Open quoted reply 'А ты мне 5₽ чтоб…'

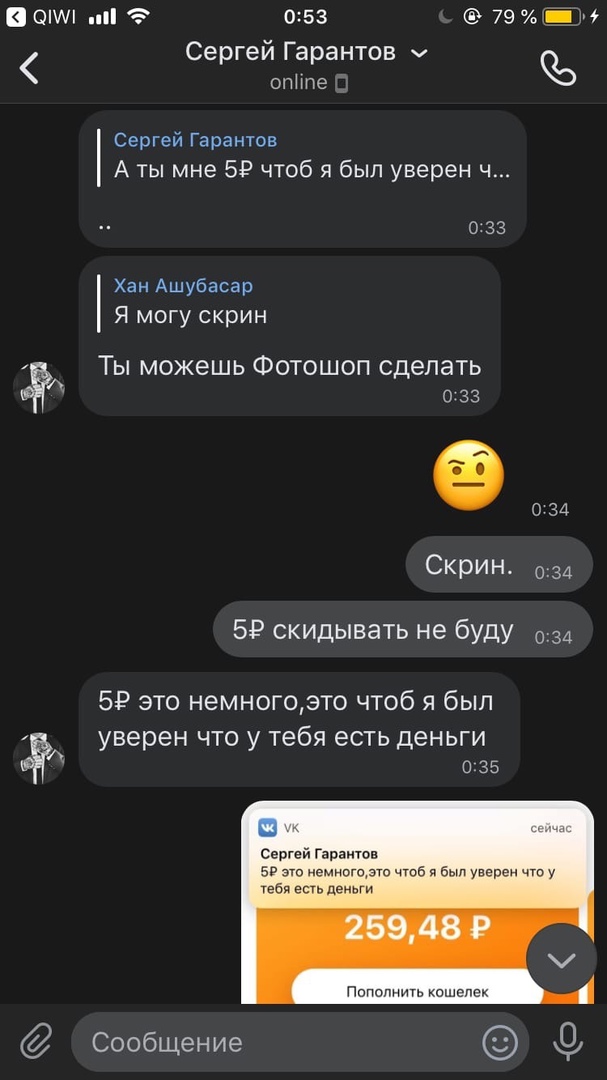point(310,155)
